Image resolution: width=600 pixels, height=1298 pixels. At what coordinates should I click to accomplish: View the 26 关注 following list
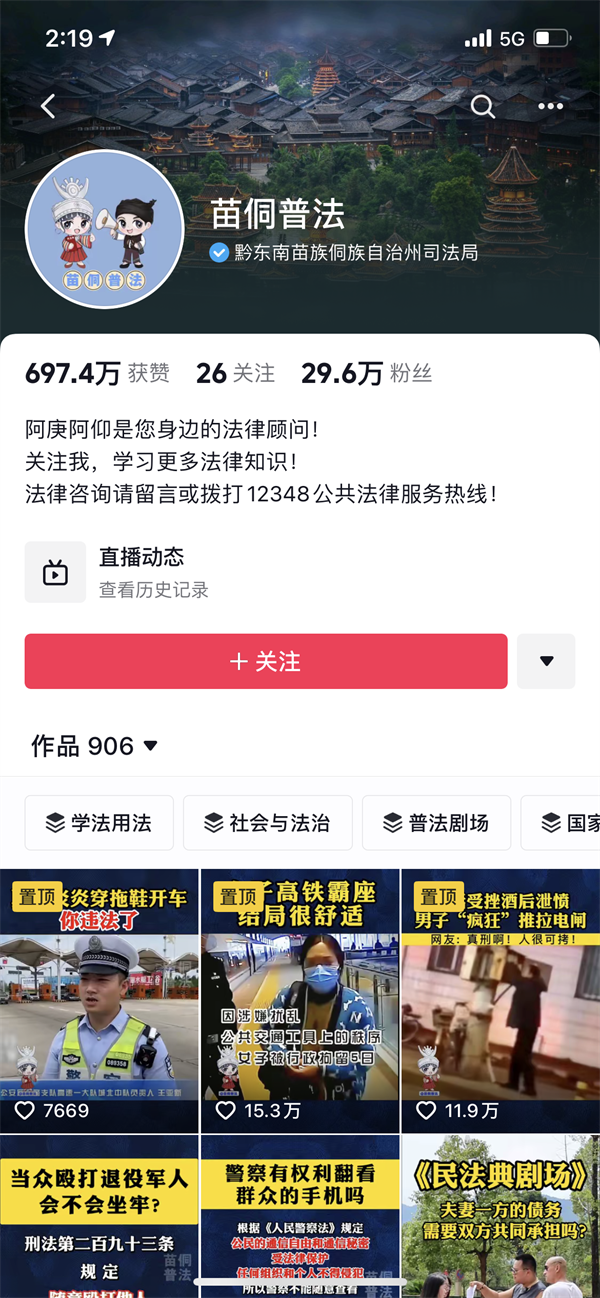(235, 374)
